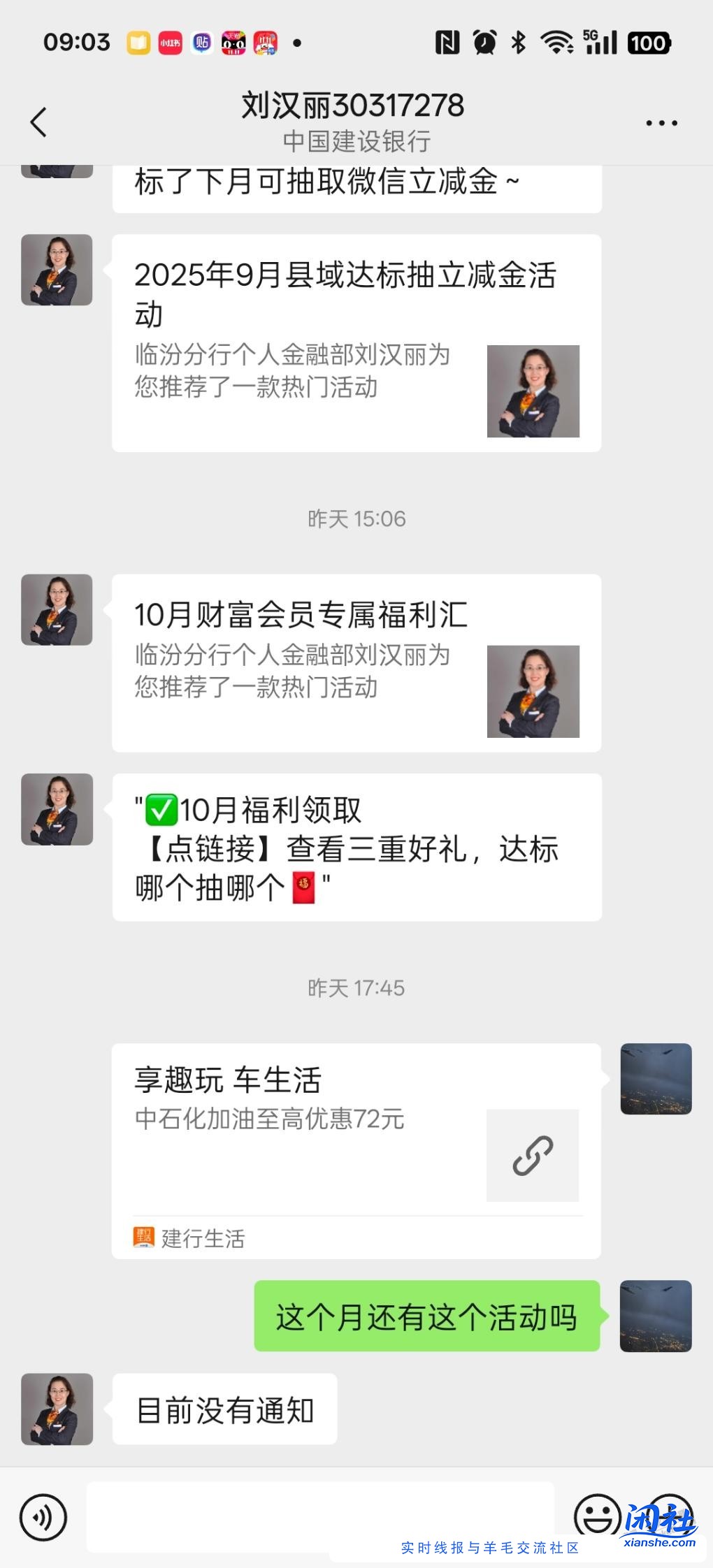Tap the green bubble 这个月还有这个活动吗
The height and width of the screenshot is (1568, 713).
click(x=426, y=1317)
